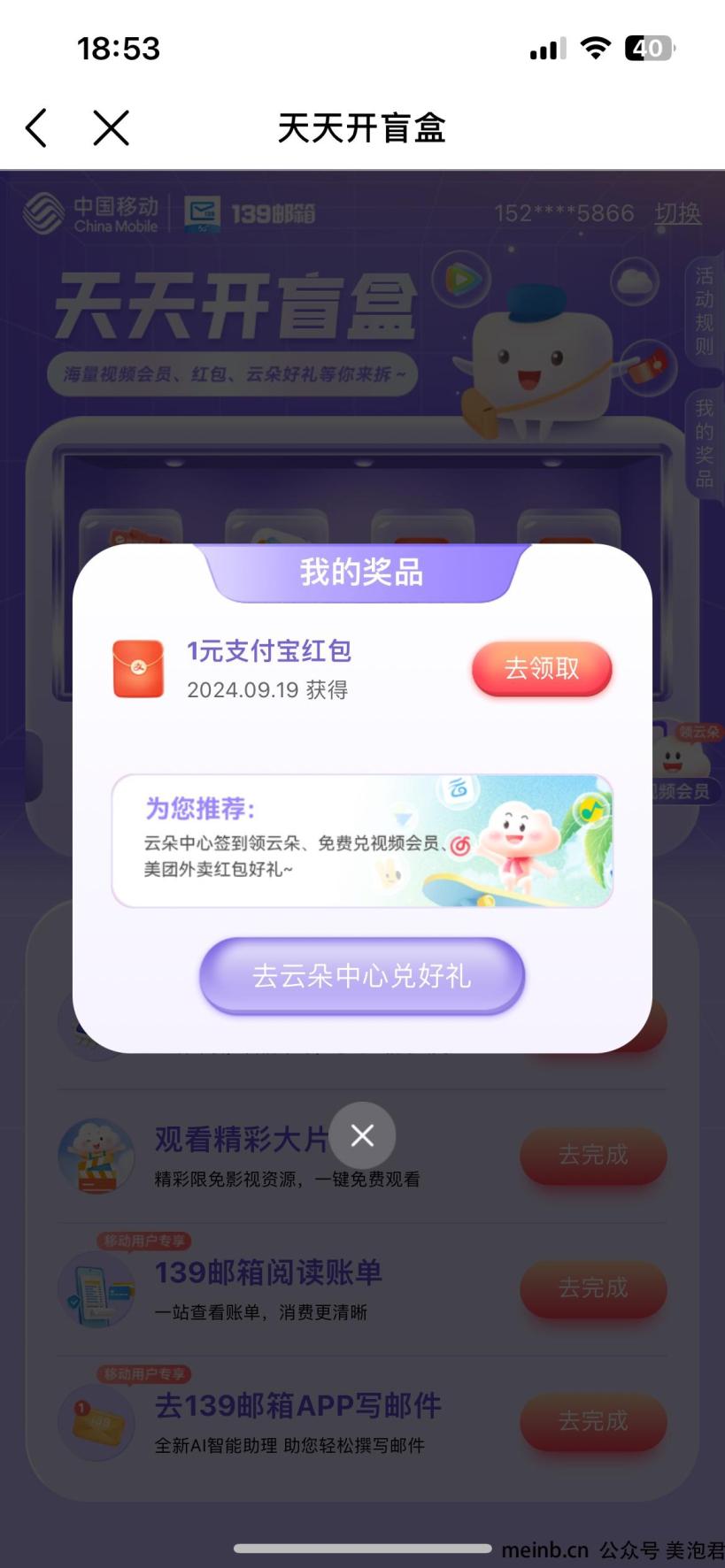Image resolution: width=725 pixels, height=1568 pixels.
Task: Dismiss the 我的奖品 popup
Action: [x=362, y=1135]
